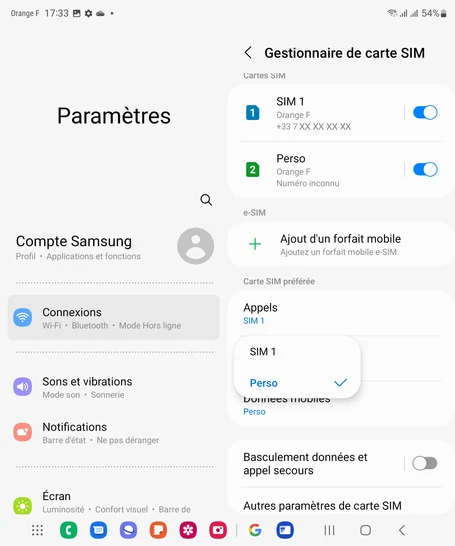Go back from Gestionnaire de carte SIM
Screen dimensions: 455x546
[x=248, y=53]
